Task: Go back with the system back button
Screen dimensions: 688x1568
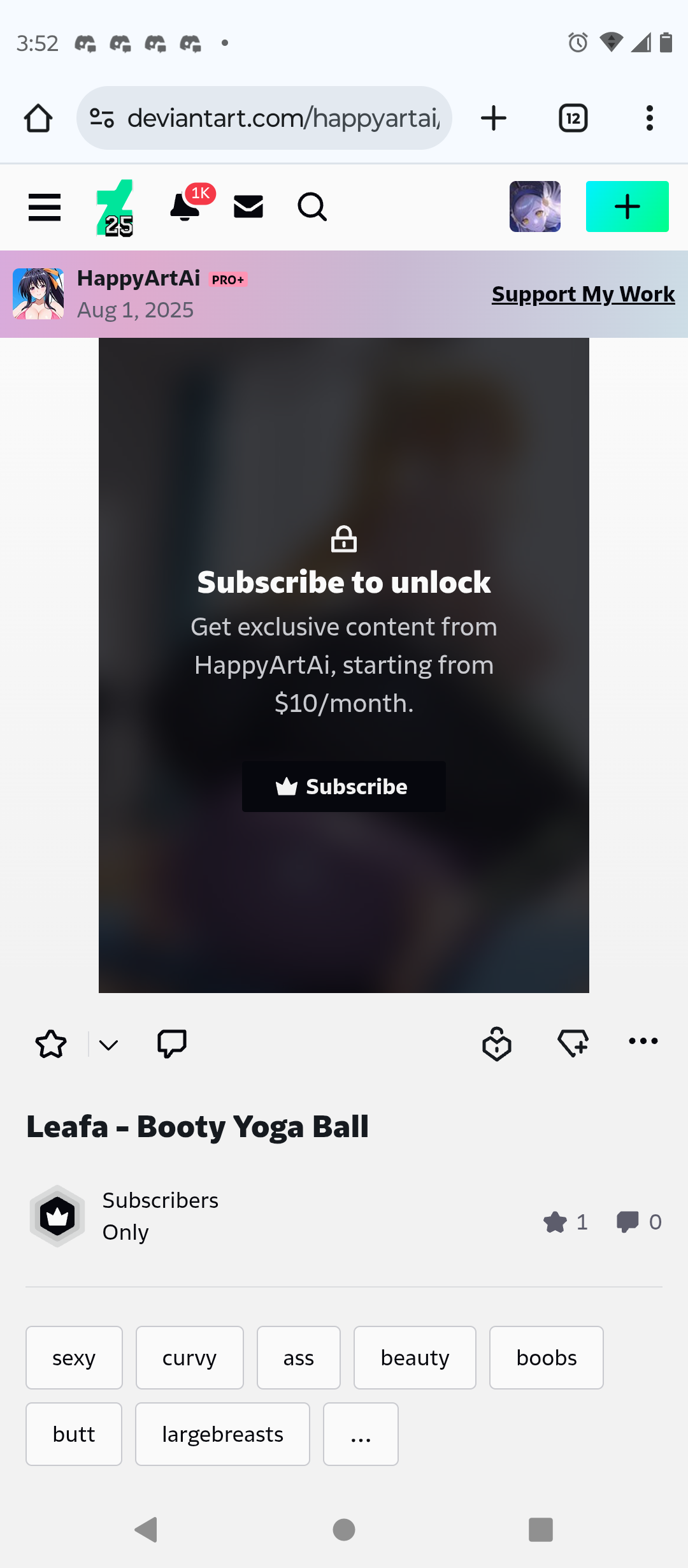Action: coord(147,1530)
